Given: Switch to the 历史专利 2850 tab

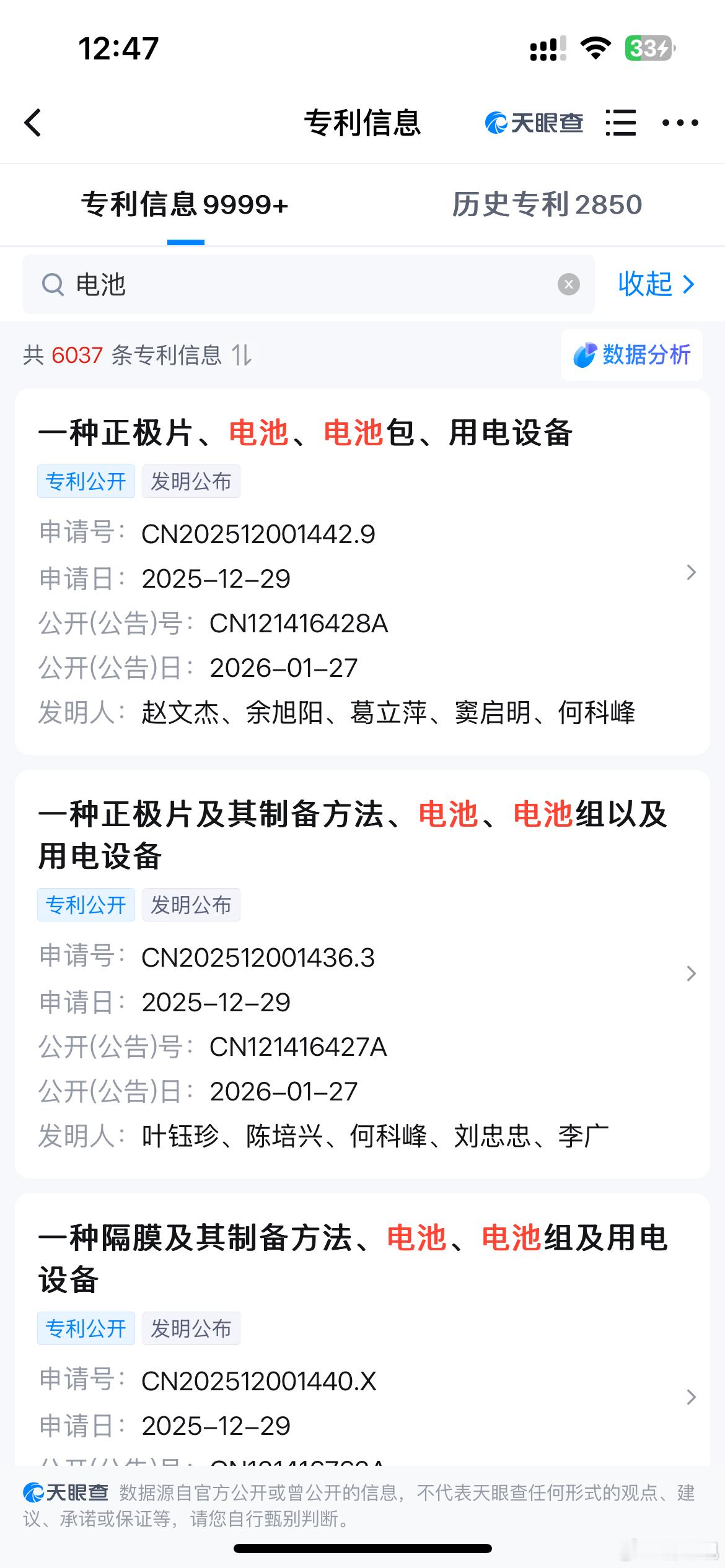Looking at the screenshot, I should click(547, 204).
